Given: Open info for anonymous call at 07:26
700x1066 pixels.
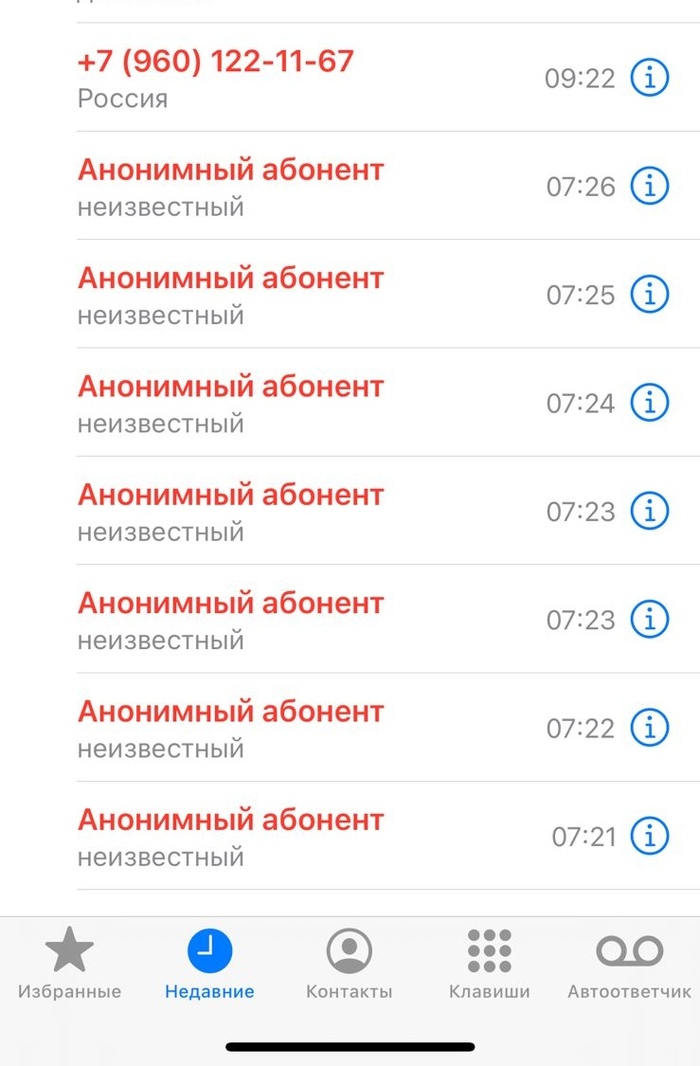Looking at the screenshot, I should pyautogui.click(x=649, y=186).
